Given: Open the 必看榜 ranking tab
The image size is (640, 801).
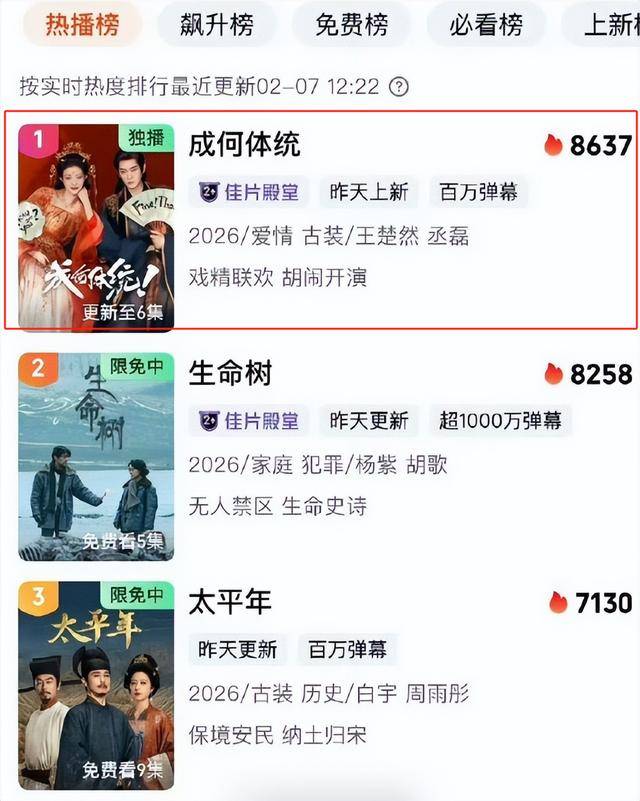Looking at the screenshot, I should [x=484, y=24].
